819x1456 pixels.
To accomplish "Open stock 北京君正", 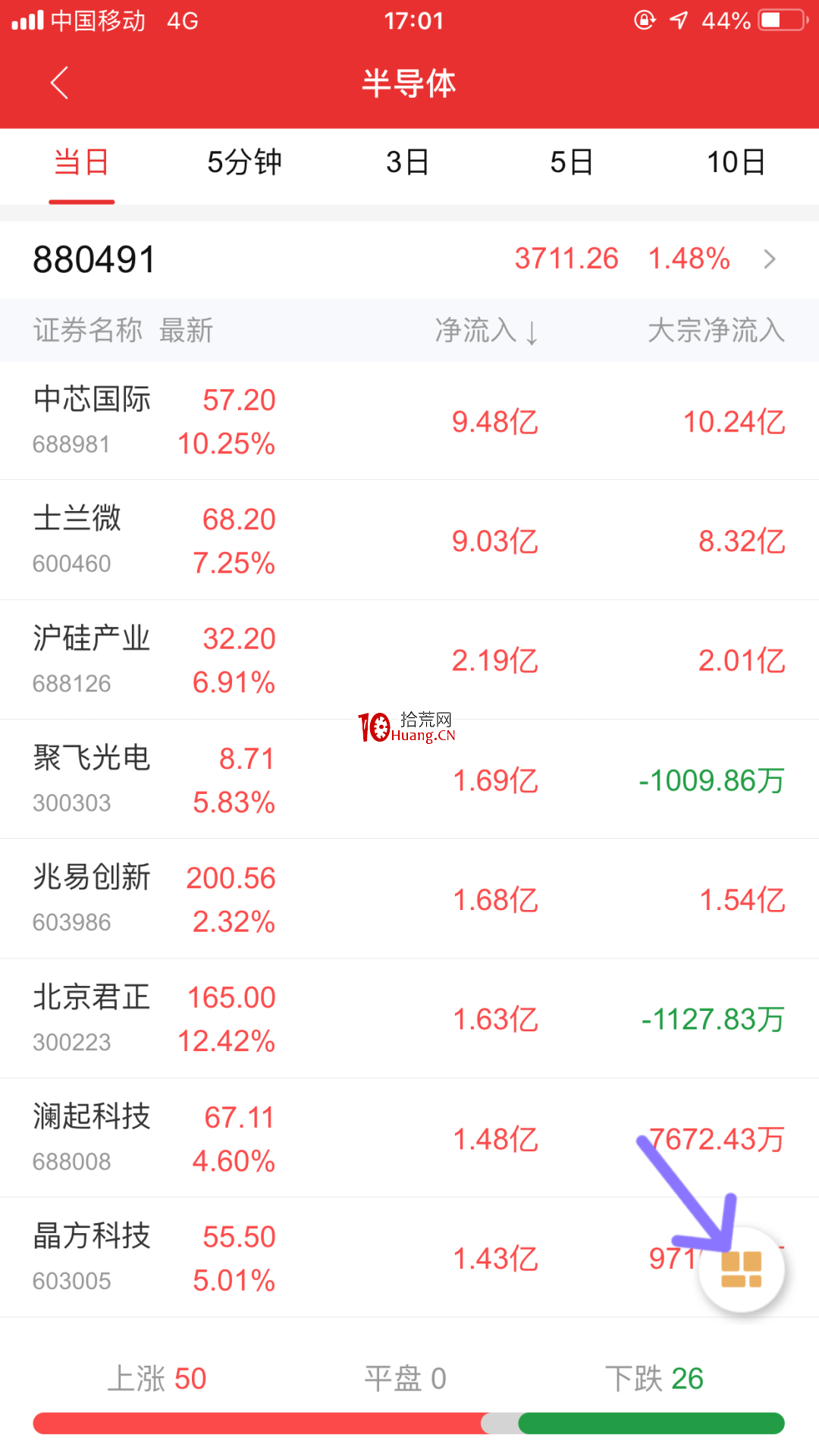I will tap(409, 1018).
